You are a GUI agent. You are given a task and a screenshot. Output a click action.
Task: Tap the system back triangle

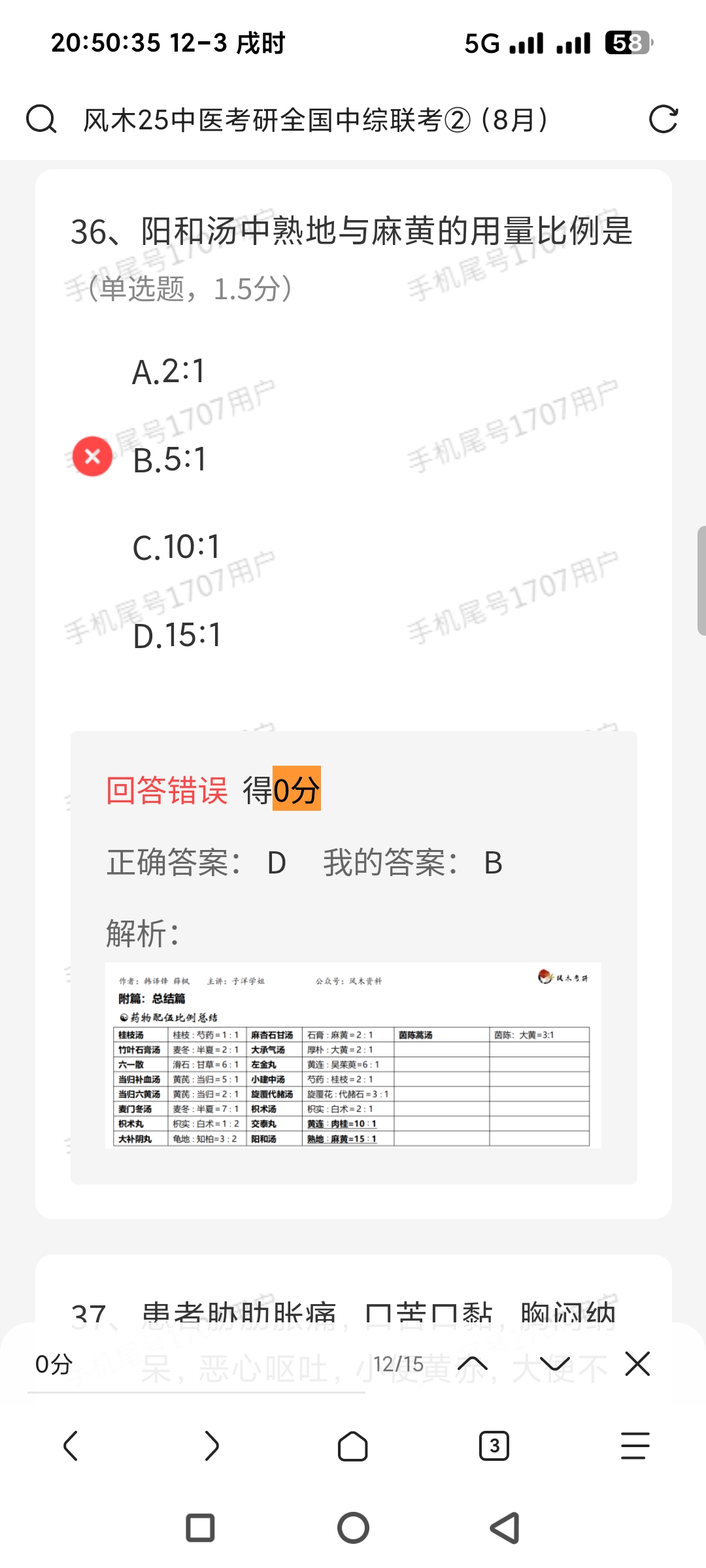pyautogui.click(x=505, y=1527)
